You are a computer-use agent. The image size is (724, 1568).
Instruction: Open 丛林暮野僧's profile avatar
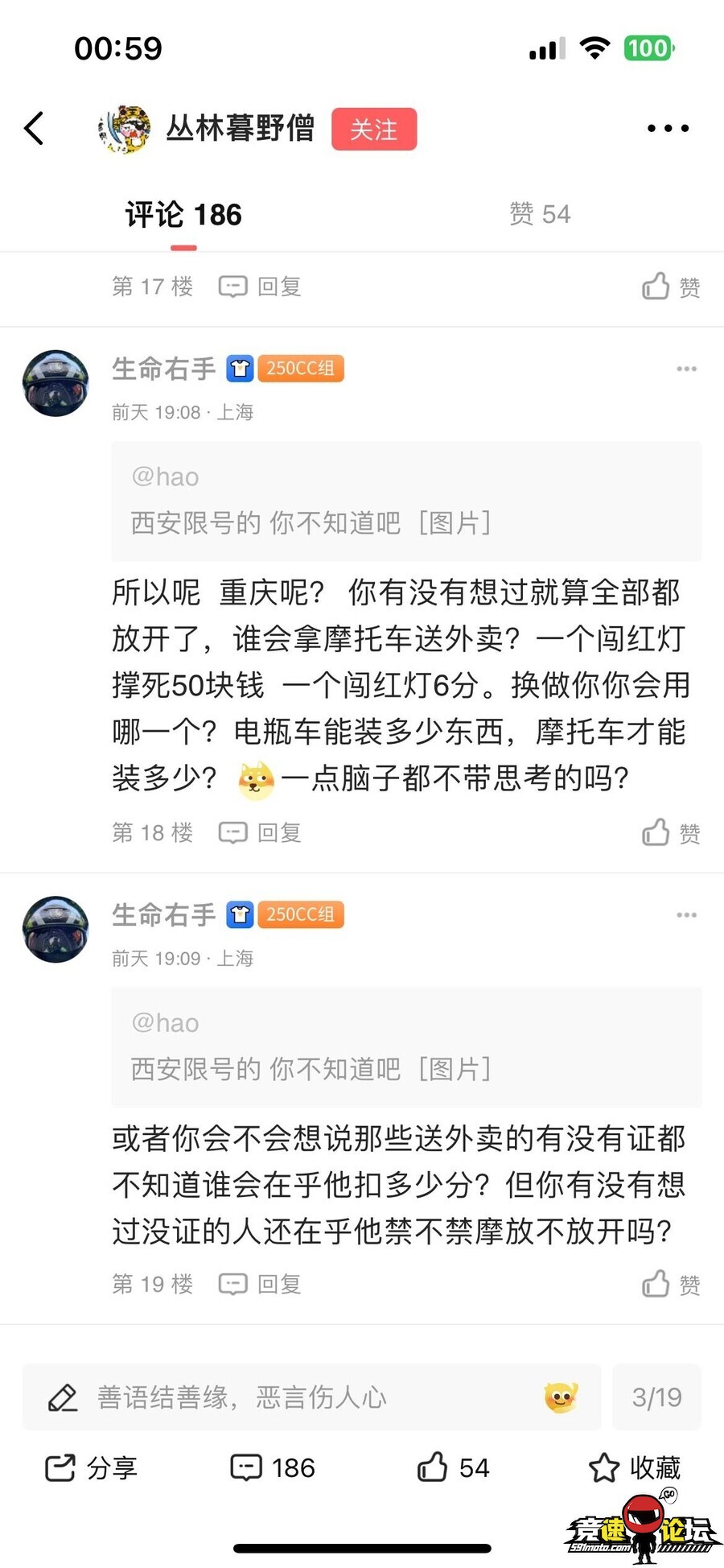coord(125,129)
